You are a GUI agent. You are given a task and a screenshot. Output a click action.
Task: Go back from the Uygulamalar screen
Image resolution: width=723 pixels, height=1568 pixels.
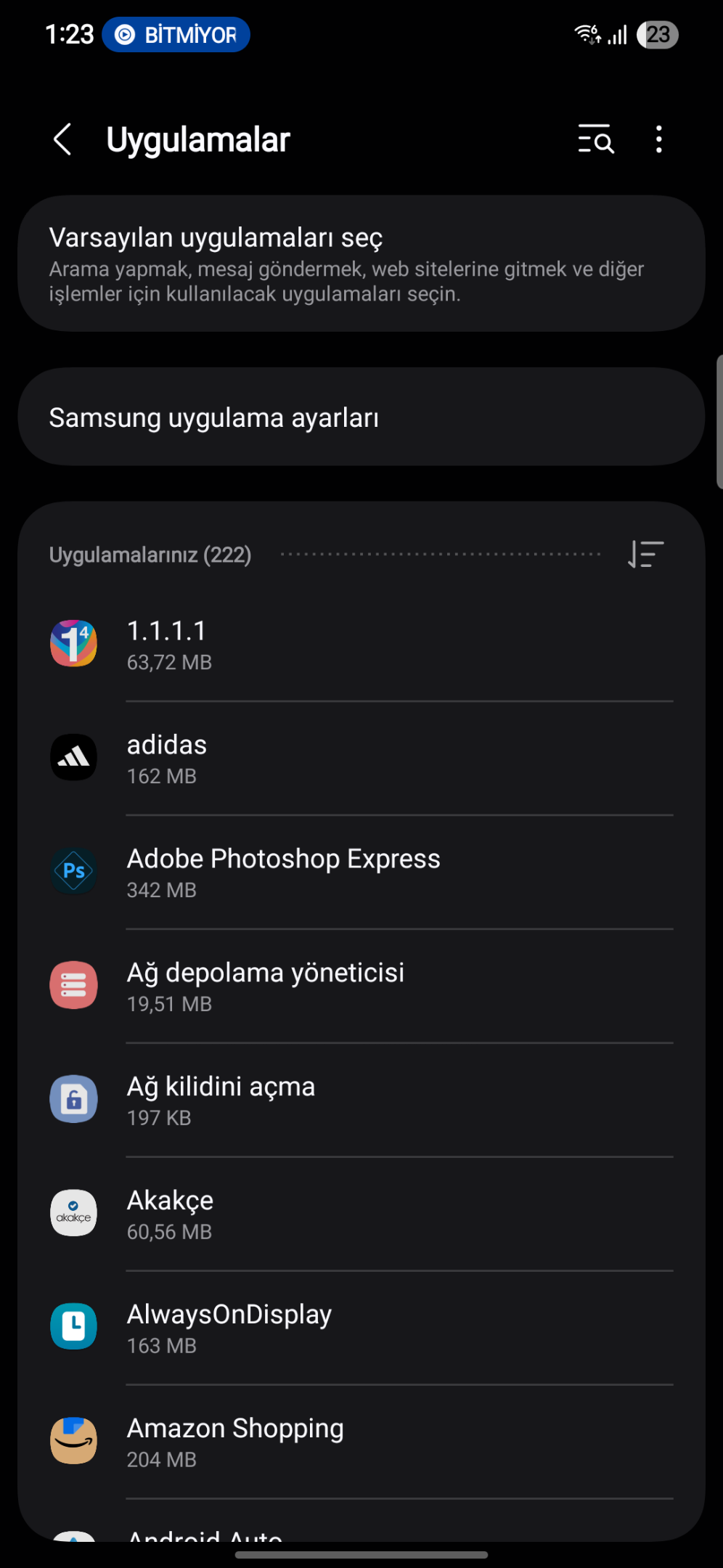63,139
